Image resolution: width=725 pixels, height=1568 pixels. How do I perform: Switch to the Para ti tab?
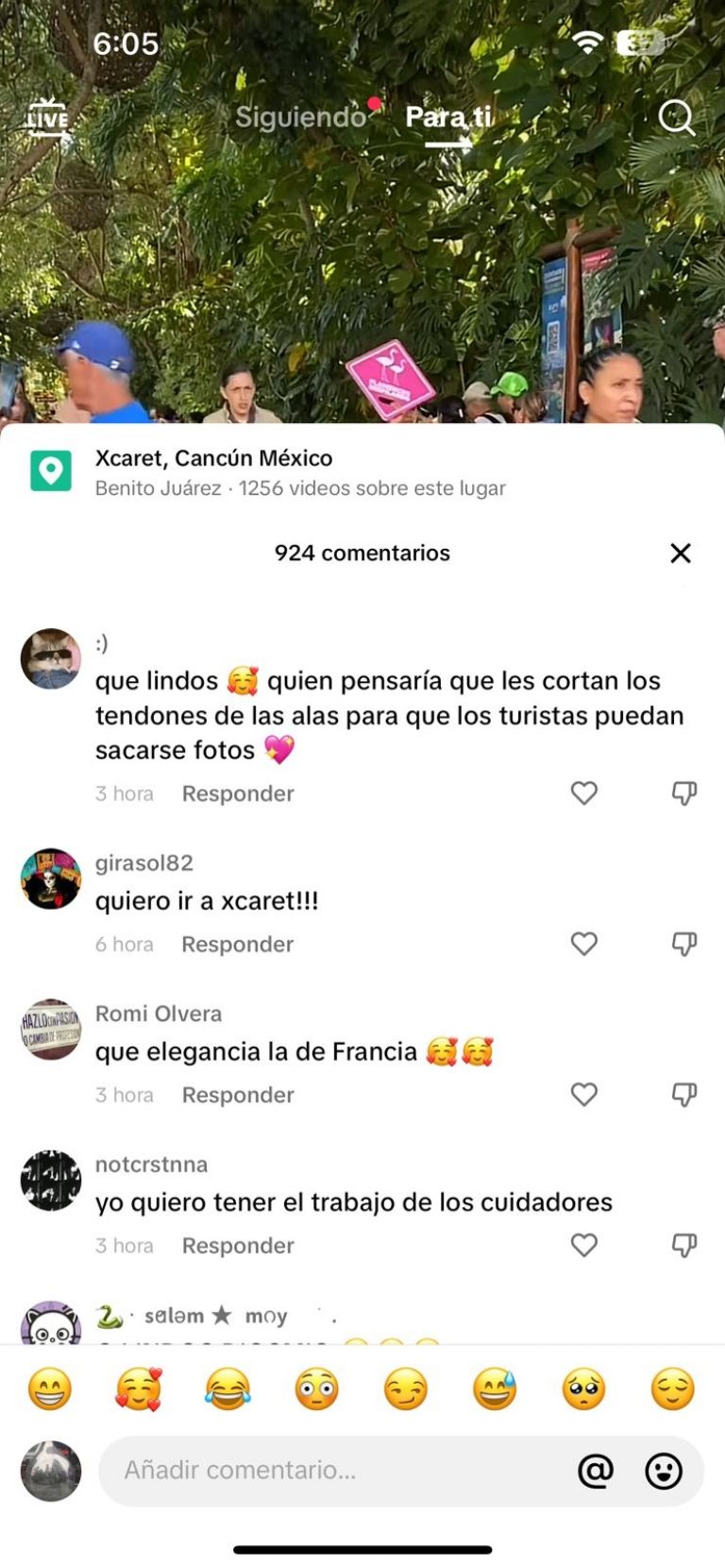[448, 117]
